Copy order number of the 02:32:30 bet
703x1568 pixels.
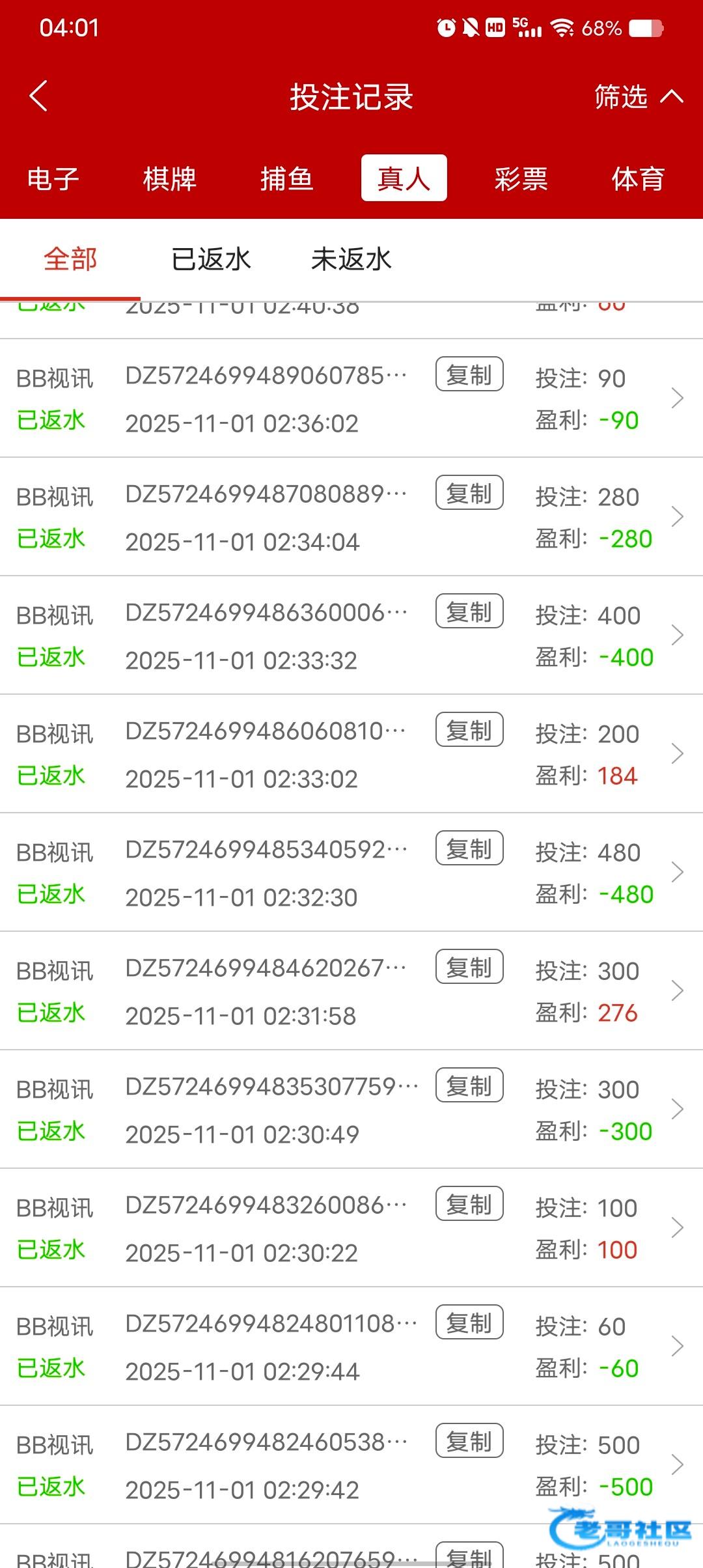tap(469, 848)
